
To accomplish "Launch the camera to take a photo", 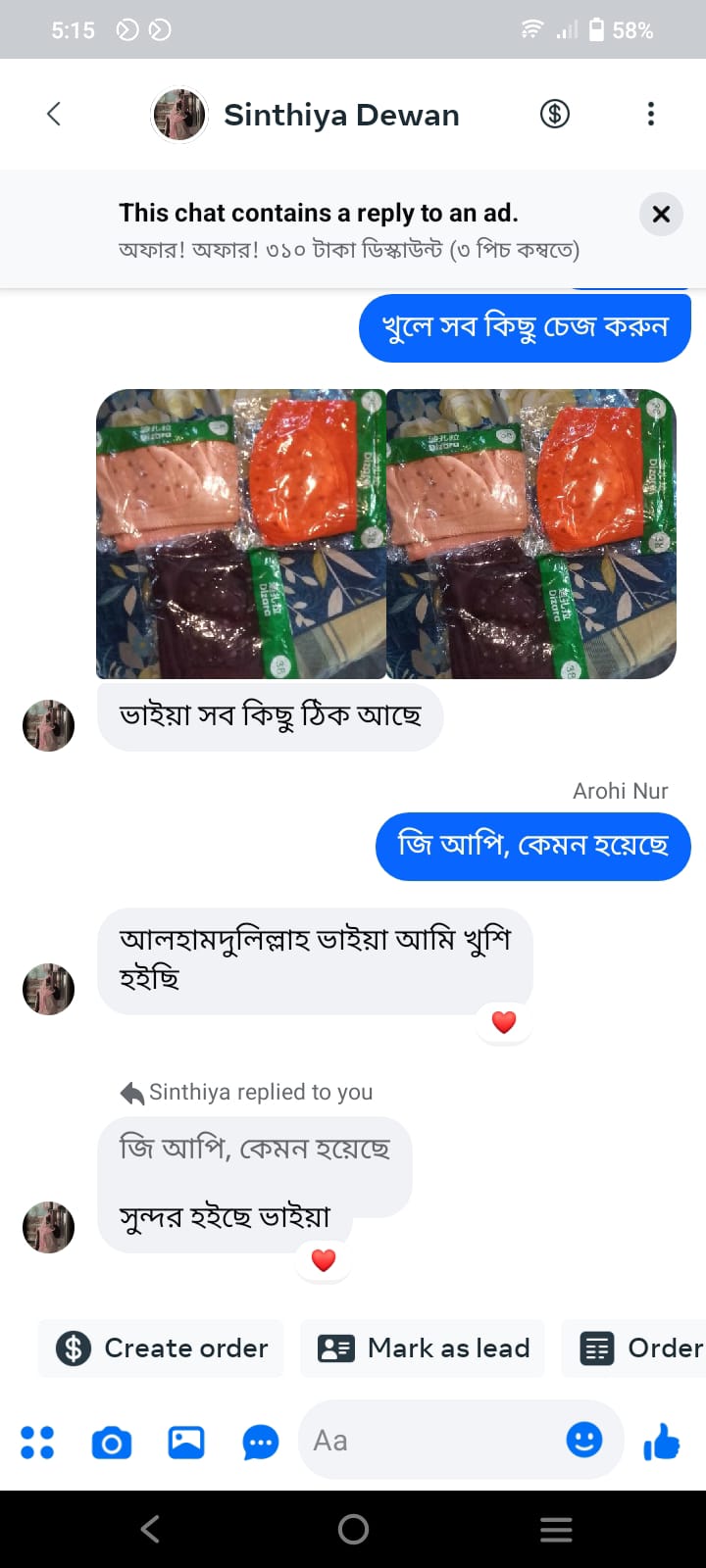I will [112, 1442].
